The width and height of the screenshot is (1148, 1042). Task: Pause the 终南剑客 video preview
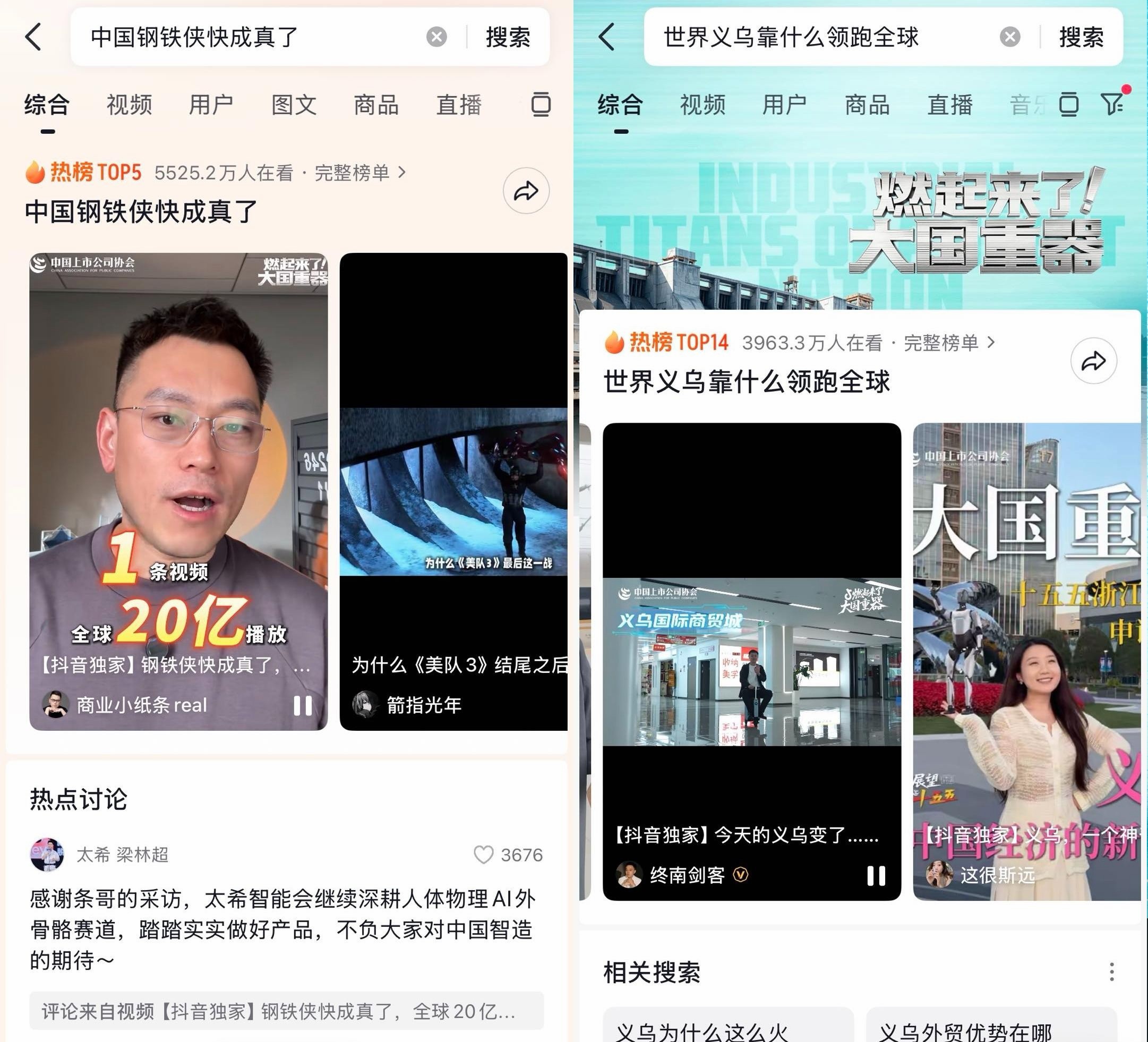tap(876, 876)
